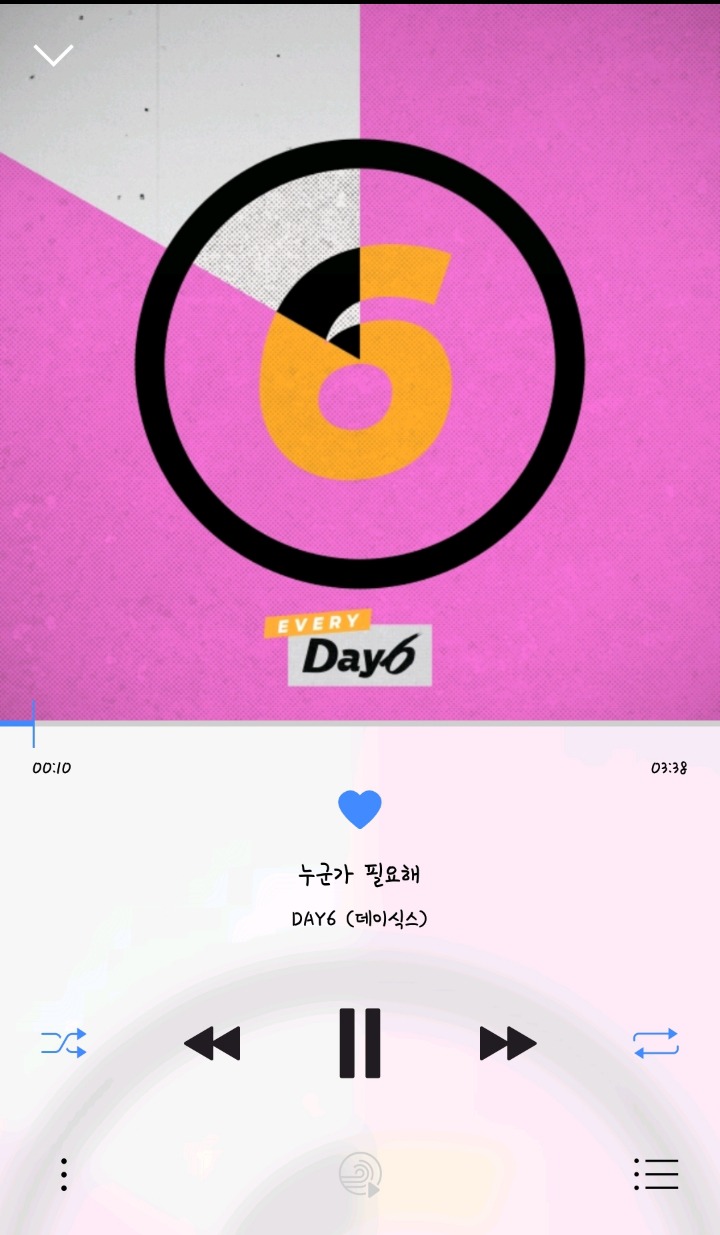Toggle shuffle mode

click(64, 1044)
